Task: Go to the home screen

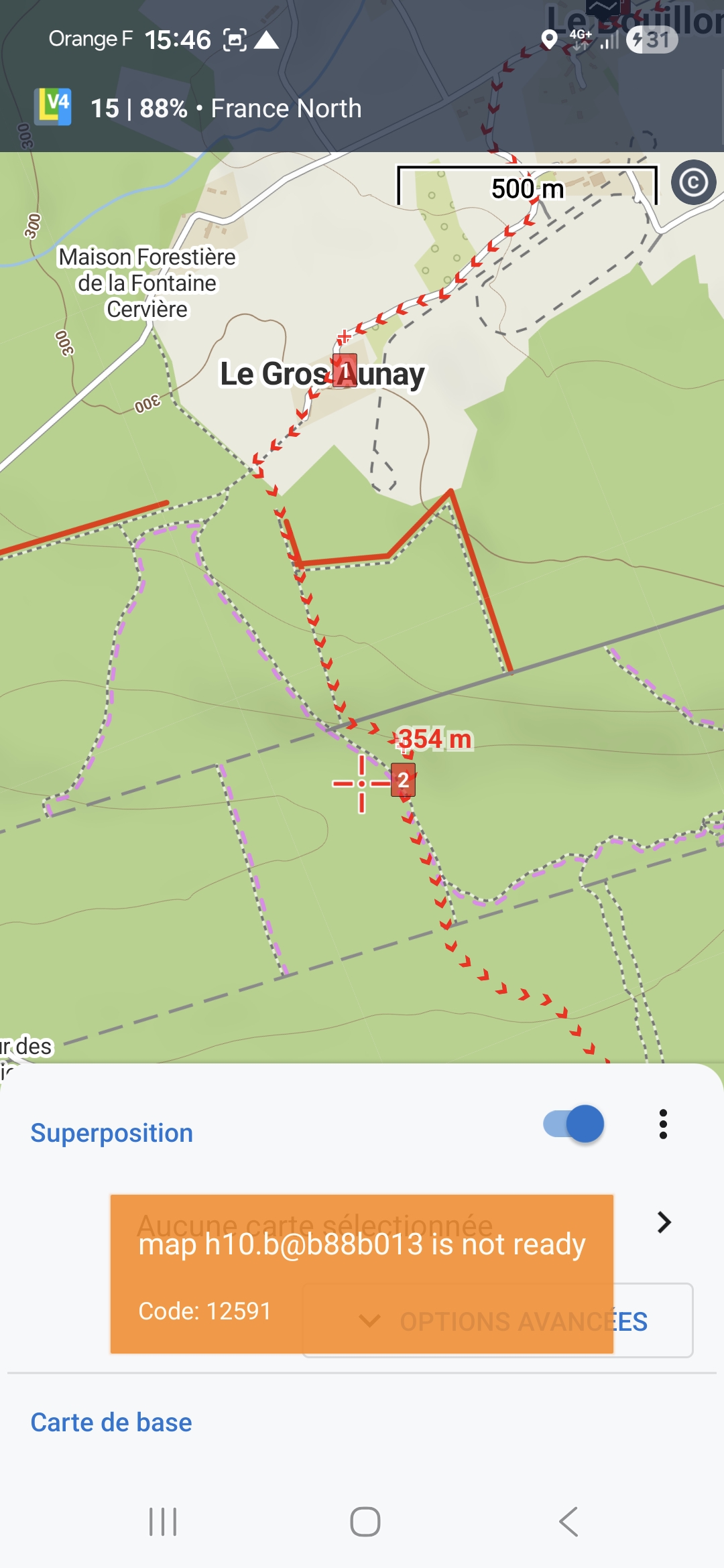Action: pos(365,1522)
